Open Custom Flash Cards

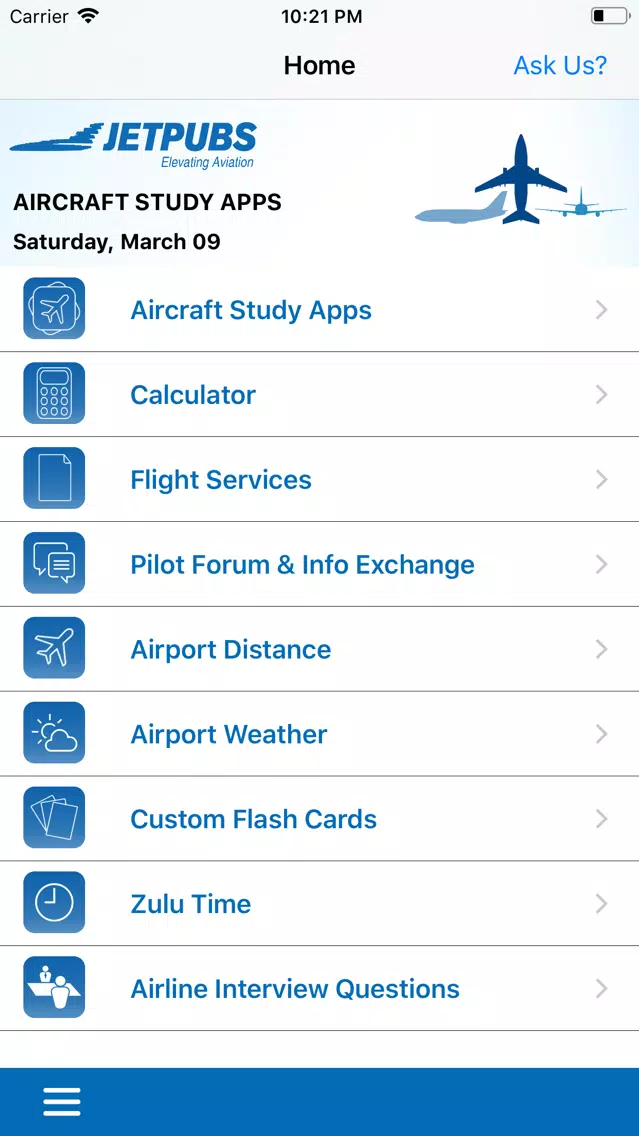point(320,819)
